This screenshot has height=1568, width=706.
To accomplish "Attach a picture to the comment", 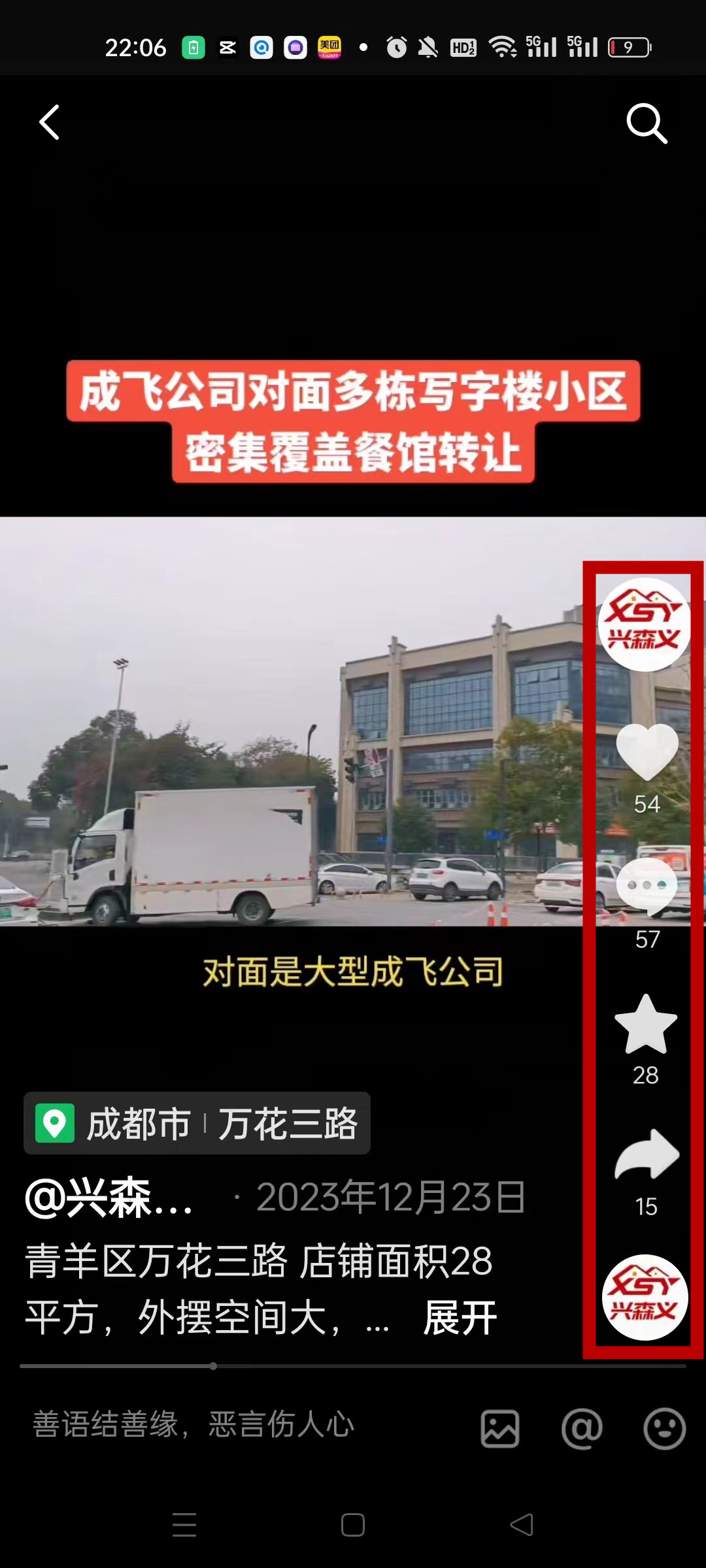I will point(500,1428).
